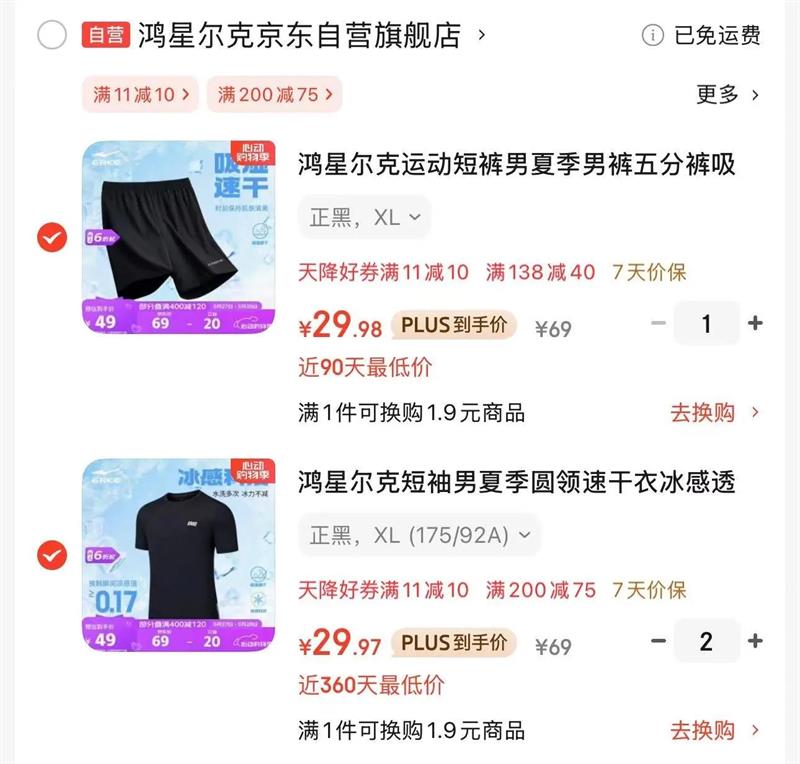Increase the t-shirt quantity
Viewport: 800px width, 764px height.
755,641
